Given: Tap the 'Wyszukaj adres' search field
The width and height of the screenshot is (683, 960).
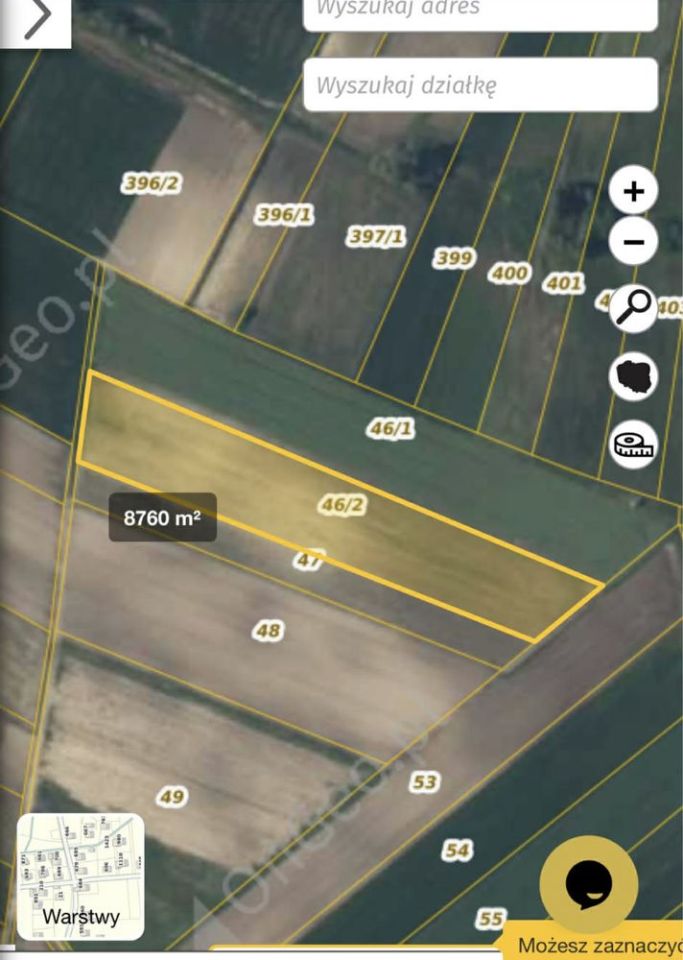Looking at the screenshot, I should [x=480, y=12].
